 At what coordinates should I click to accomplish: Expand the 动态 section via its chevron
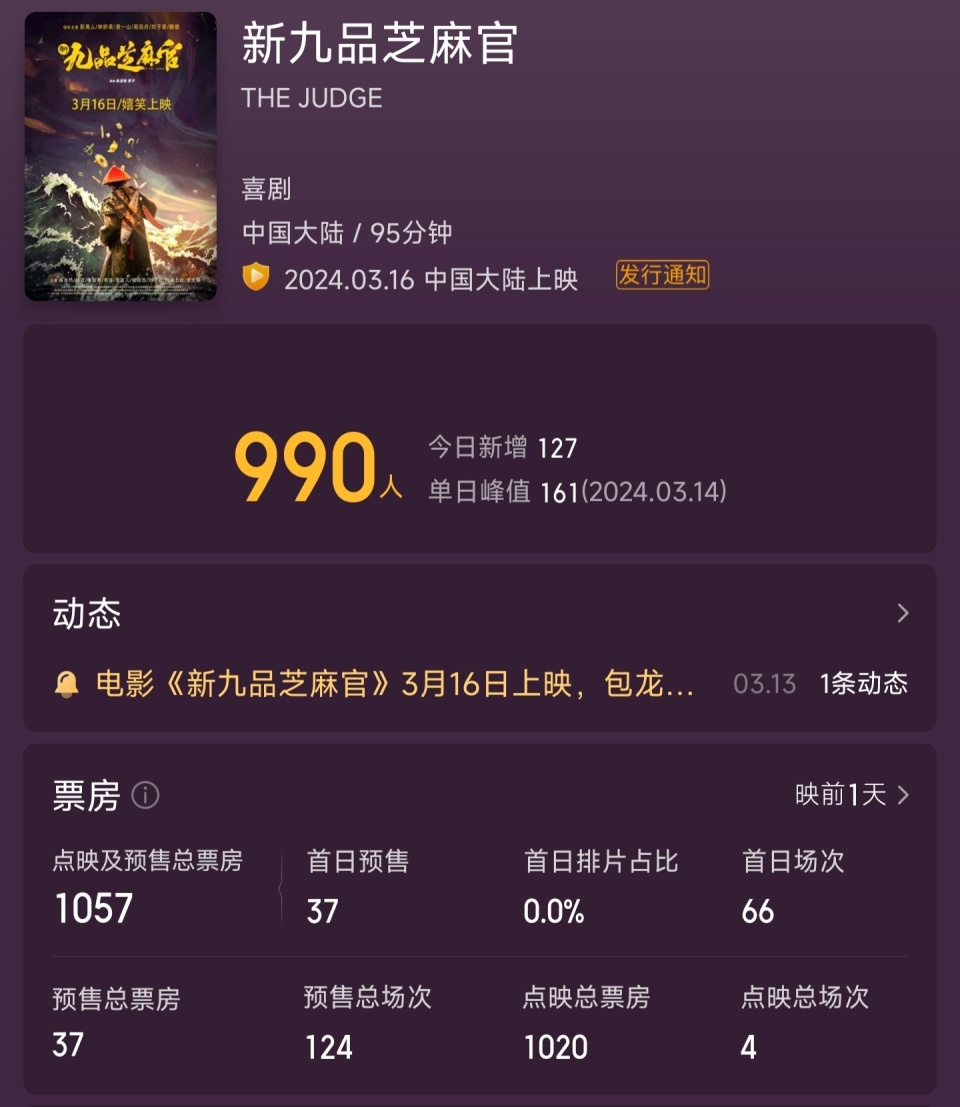(903, 612)
